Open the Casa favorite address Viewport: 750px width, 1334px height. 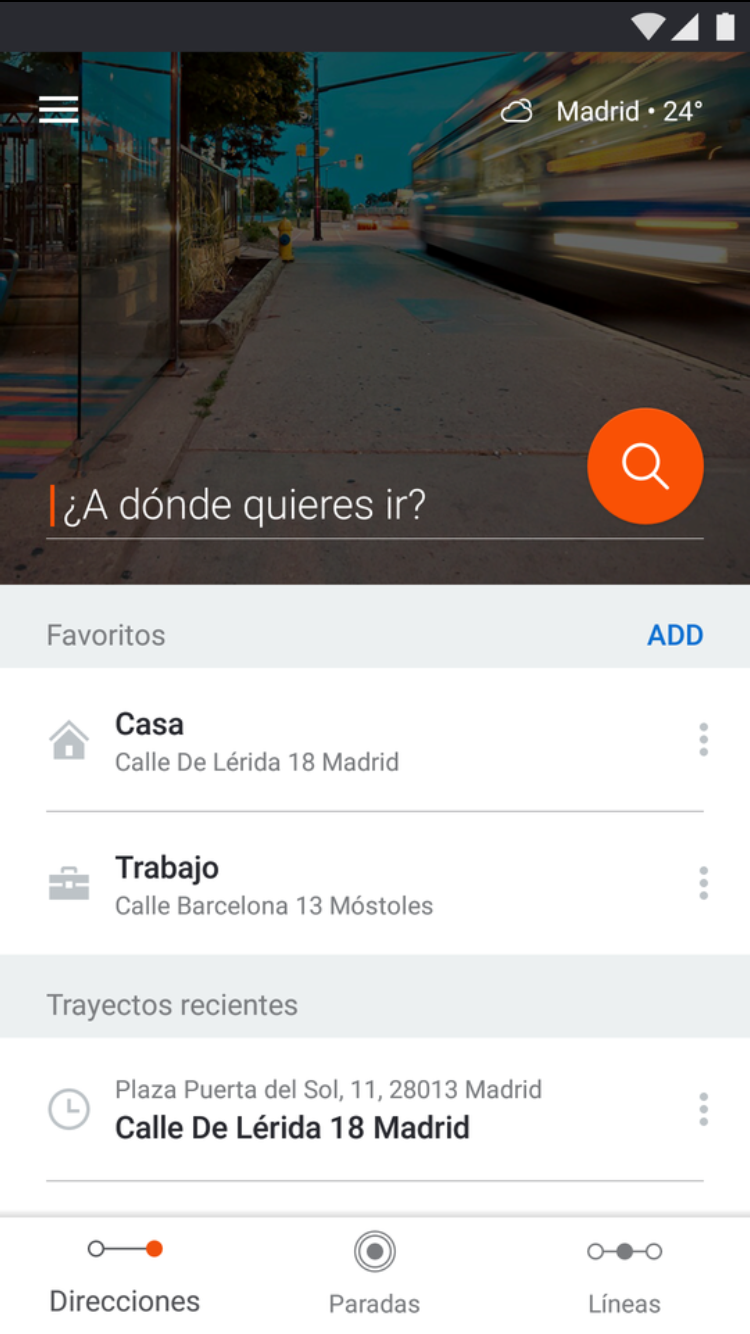click(x=257, y=741)
